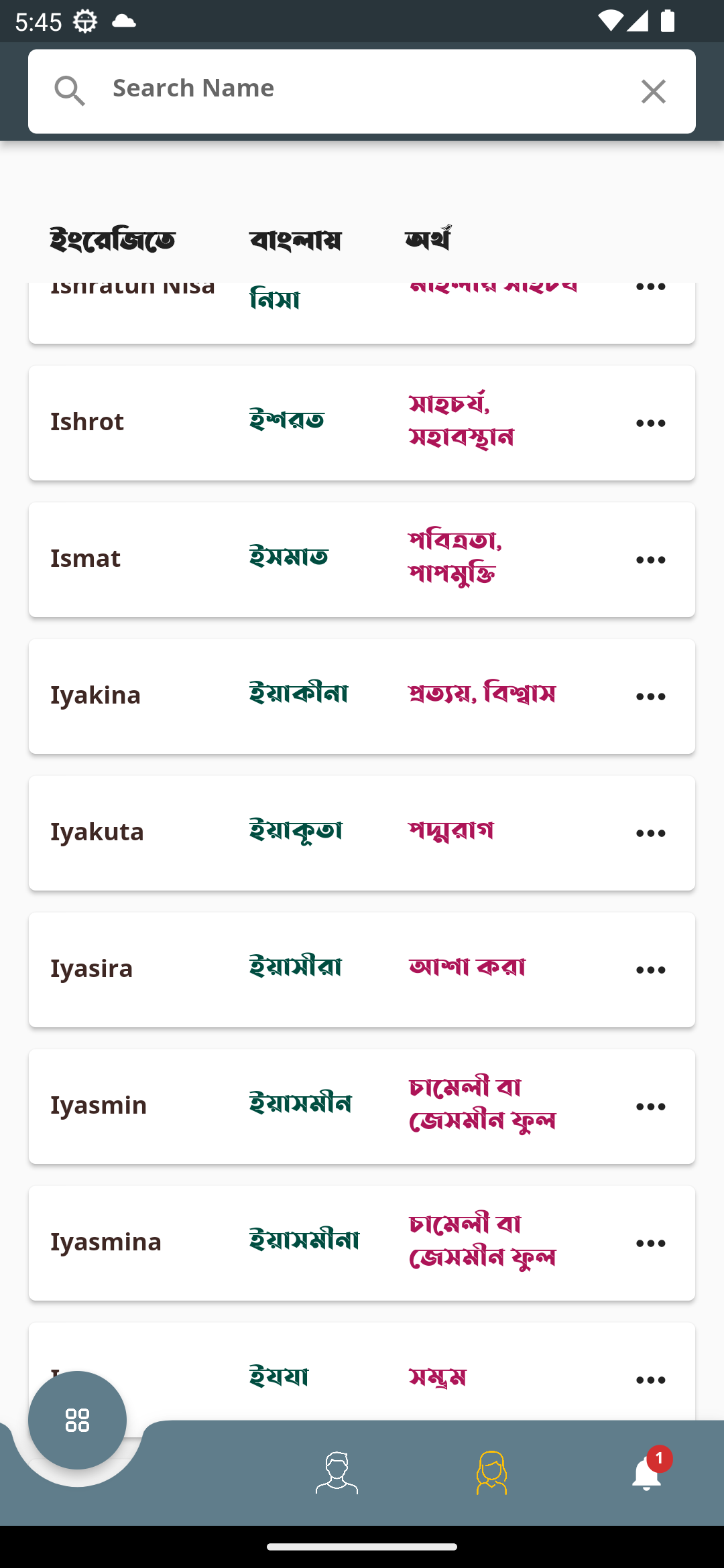Switch to the boy names tab

pyautogui.click(x=337, y=1473)
